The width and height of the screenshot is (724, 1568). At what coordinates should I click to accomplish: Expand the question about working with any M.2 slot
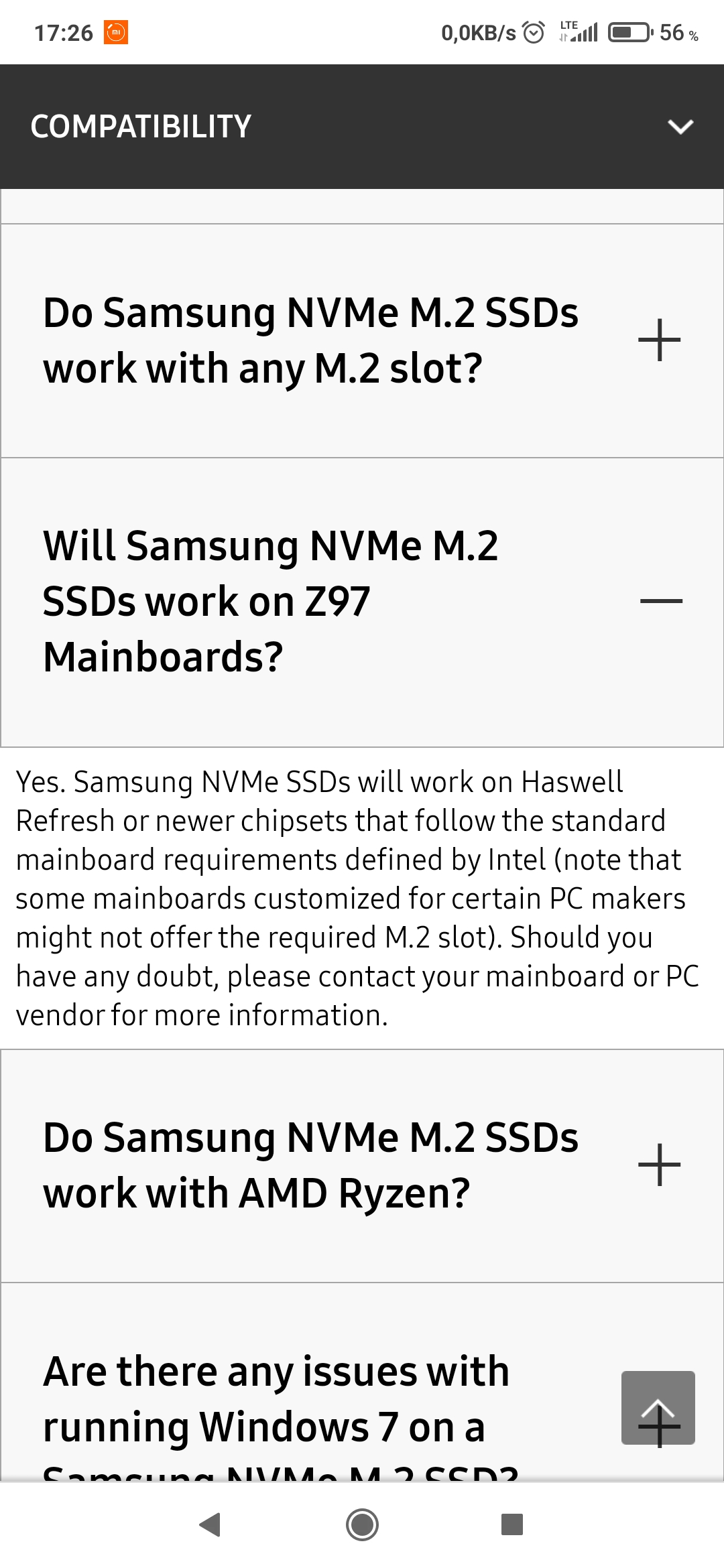tap(659, 340)
